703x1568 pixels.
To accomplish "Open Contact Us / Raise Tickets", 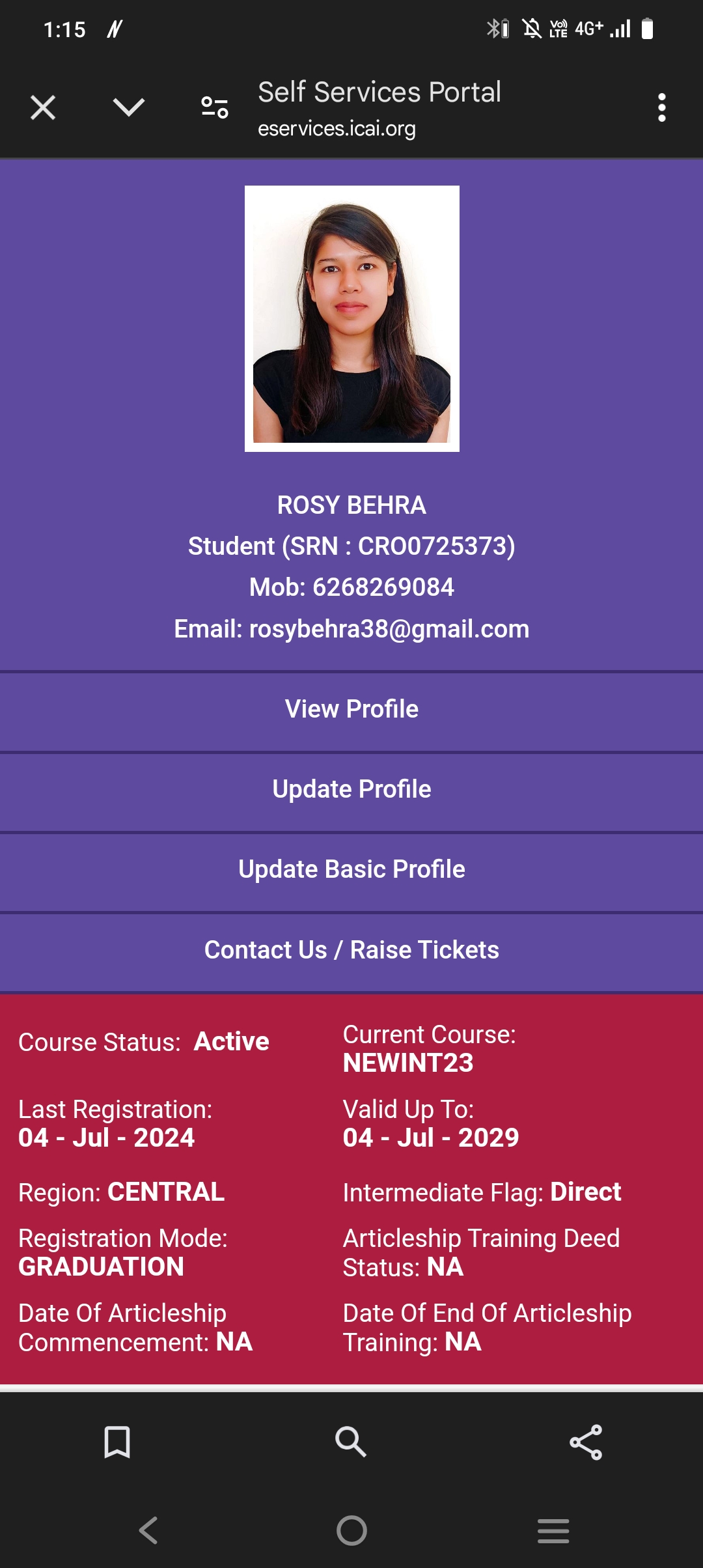I will click(351, 950).
